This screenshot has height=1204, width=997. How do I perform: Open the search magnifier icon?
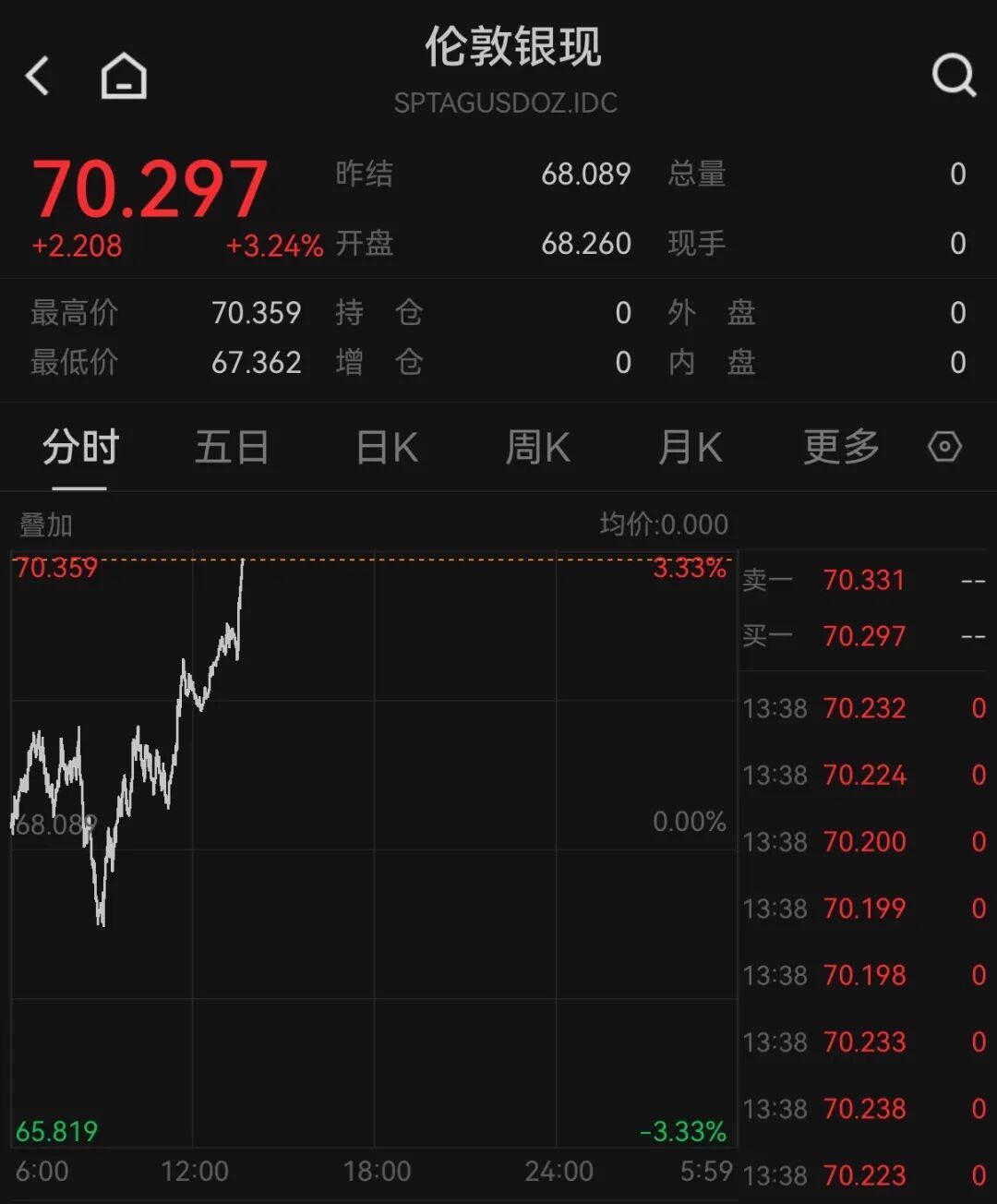954,76
